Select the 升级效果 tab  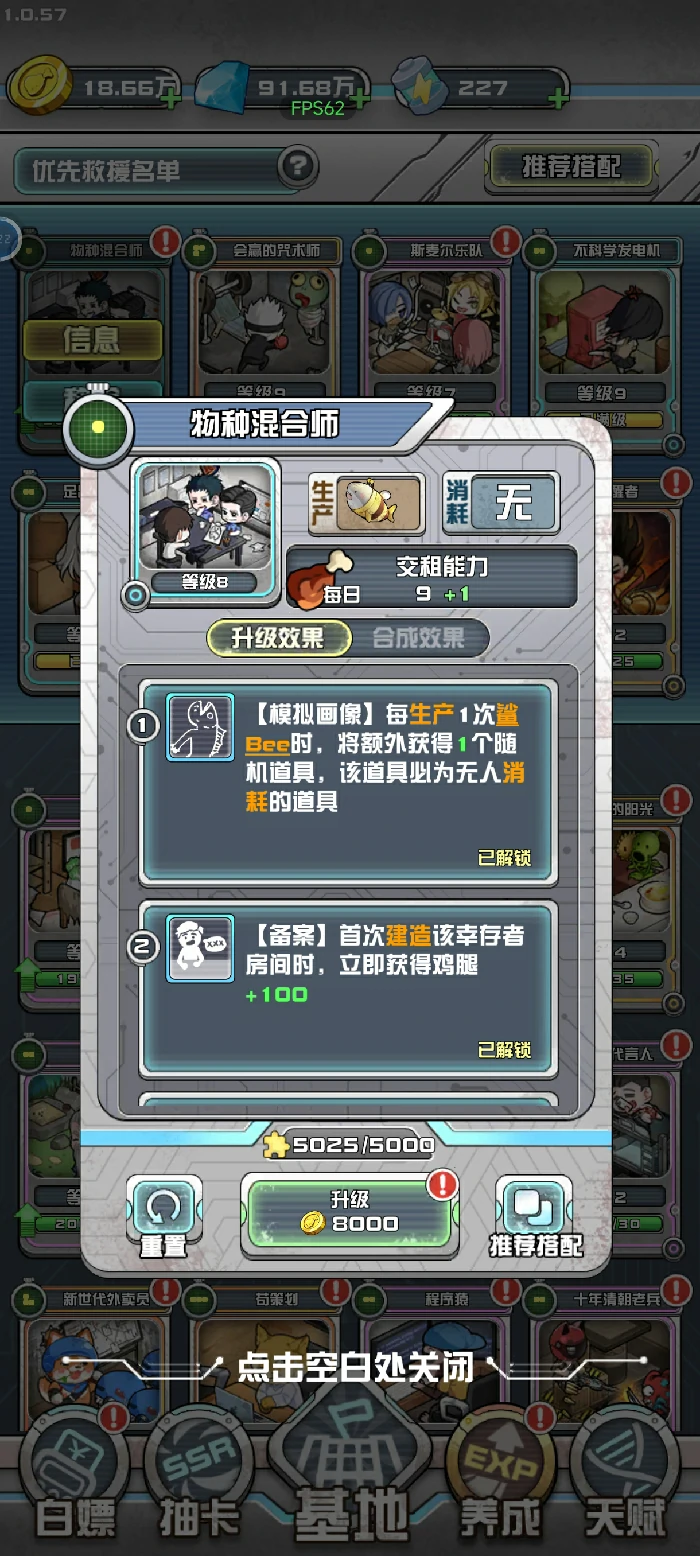pos(278,638)
